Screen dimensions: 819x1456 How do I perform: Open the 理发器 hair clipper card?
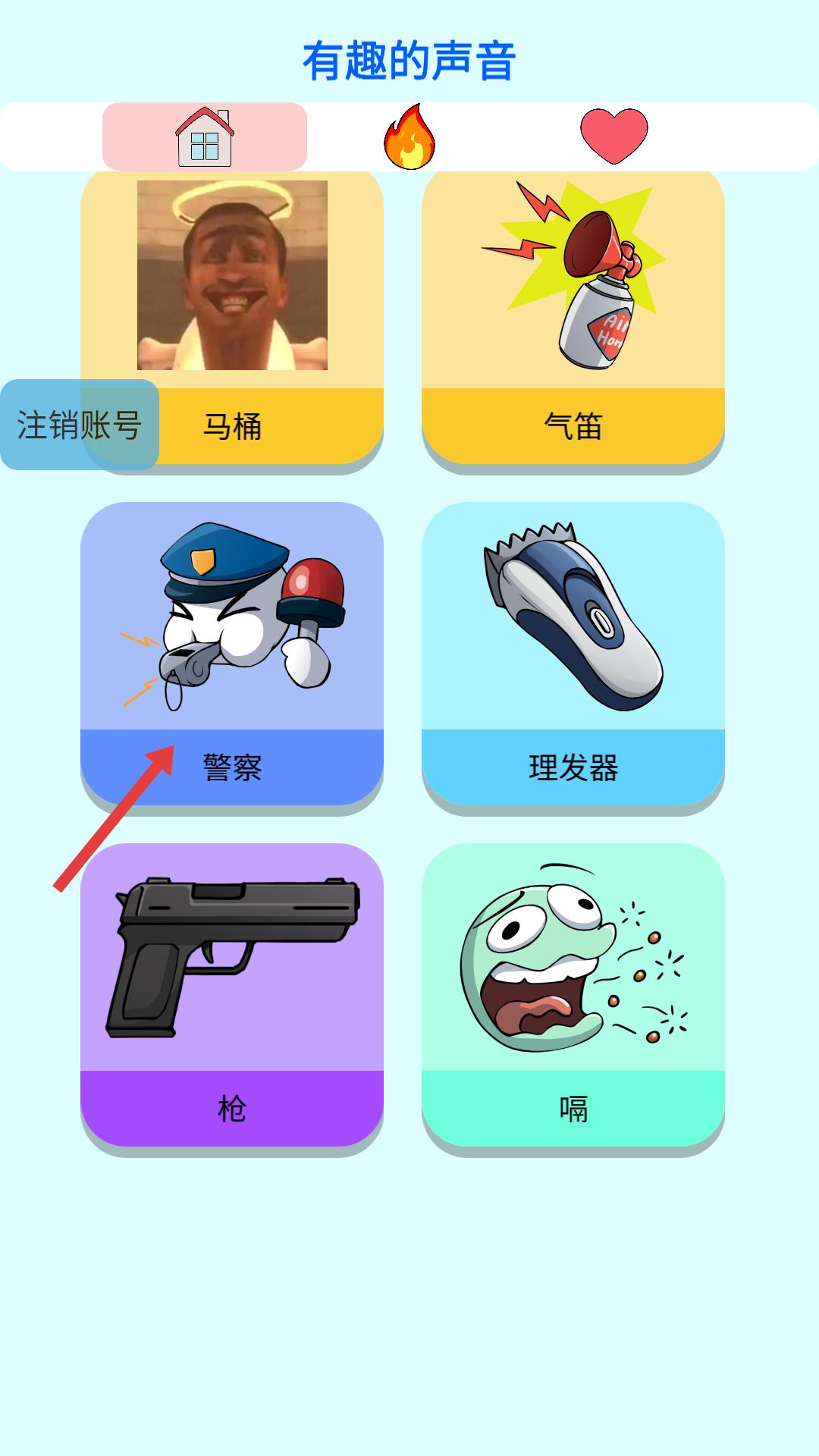573,652
